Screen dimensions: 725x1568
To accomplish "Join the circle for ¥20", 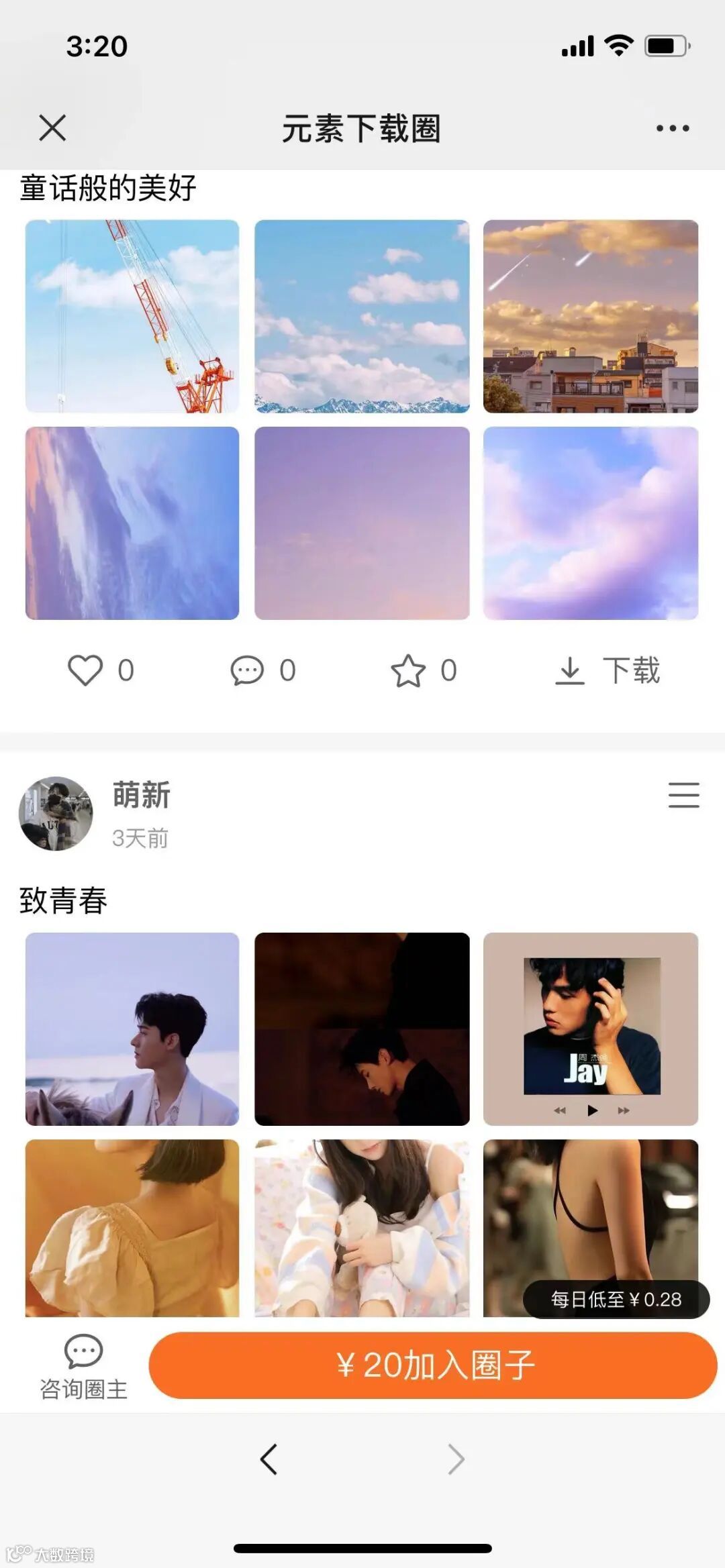I will (433, 1365).
